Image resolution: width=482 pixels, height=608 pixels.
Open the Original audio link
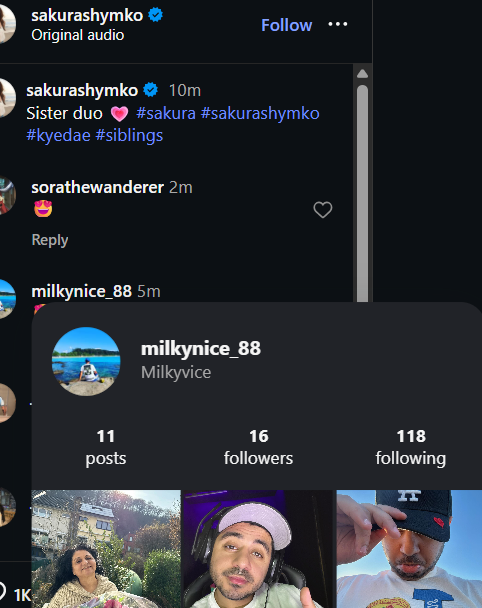pyautogui.click(x=78, y=35)
